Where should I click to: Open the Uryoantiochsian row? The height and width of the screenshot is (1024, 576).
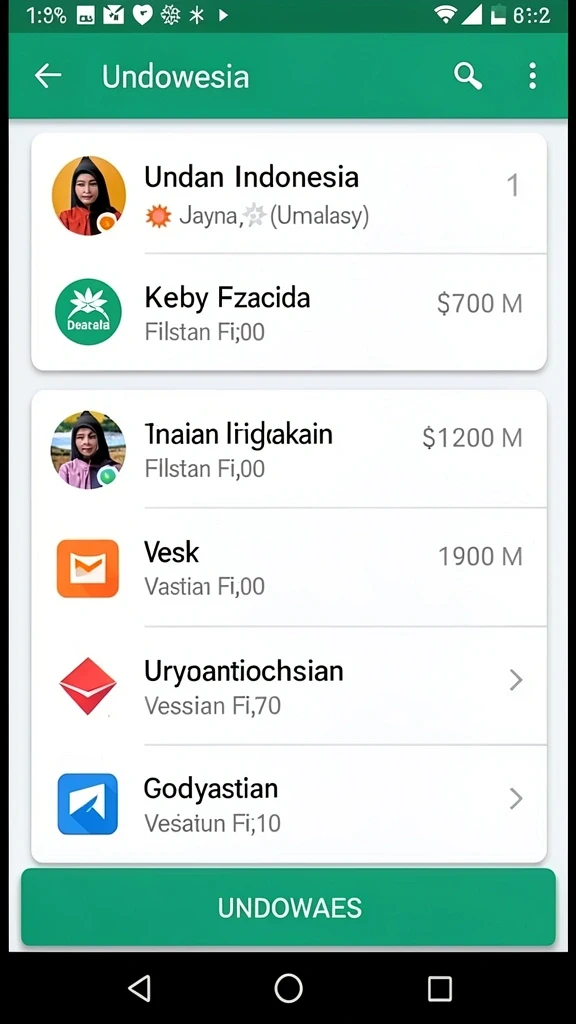pos(289,686)
